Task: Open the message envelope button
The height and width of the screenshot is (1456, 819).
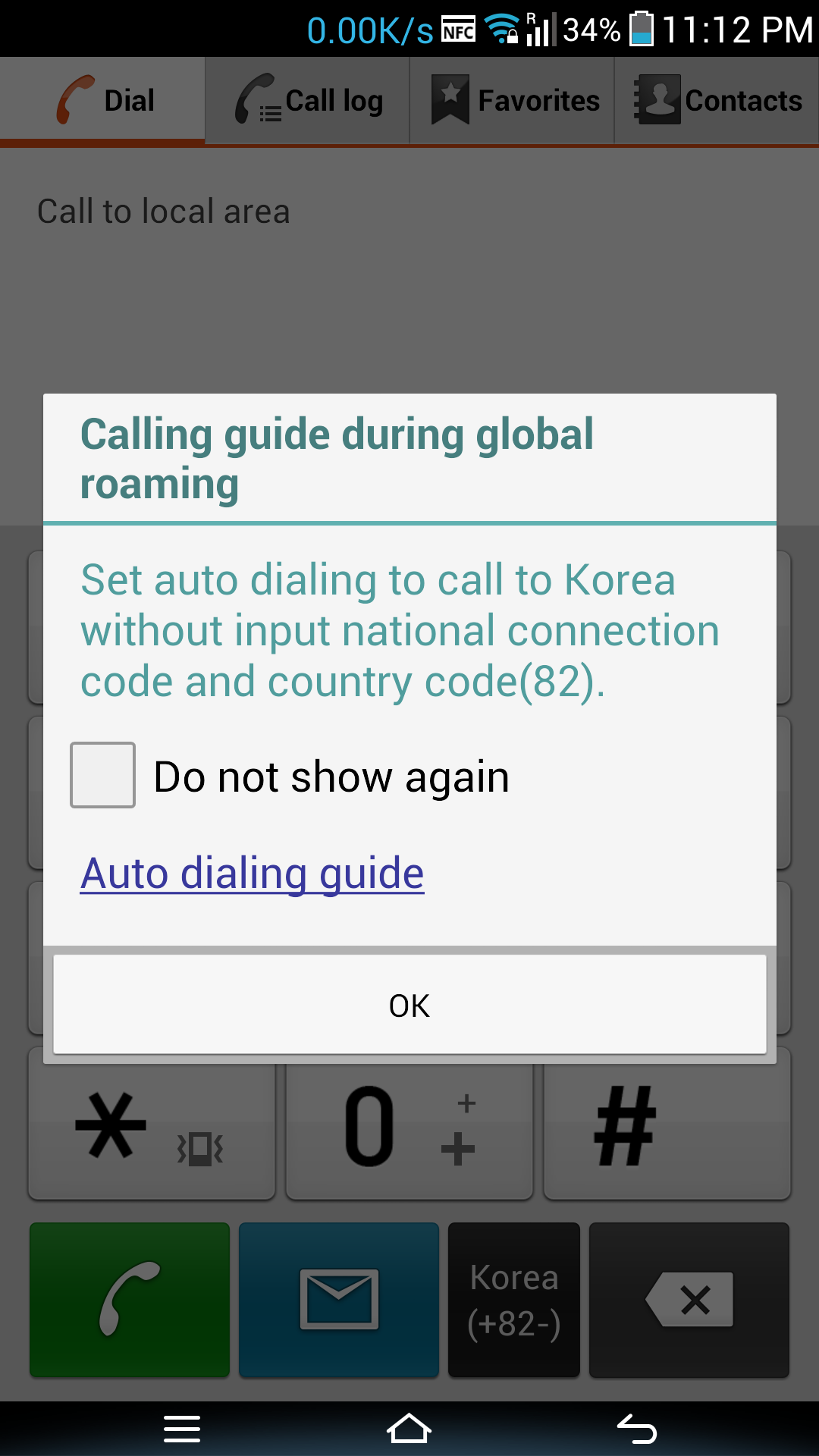Action: 339,1300
